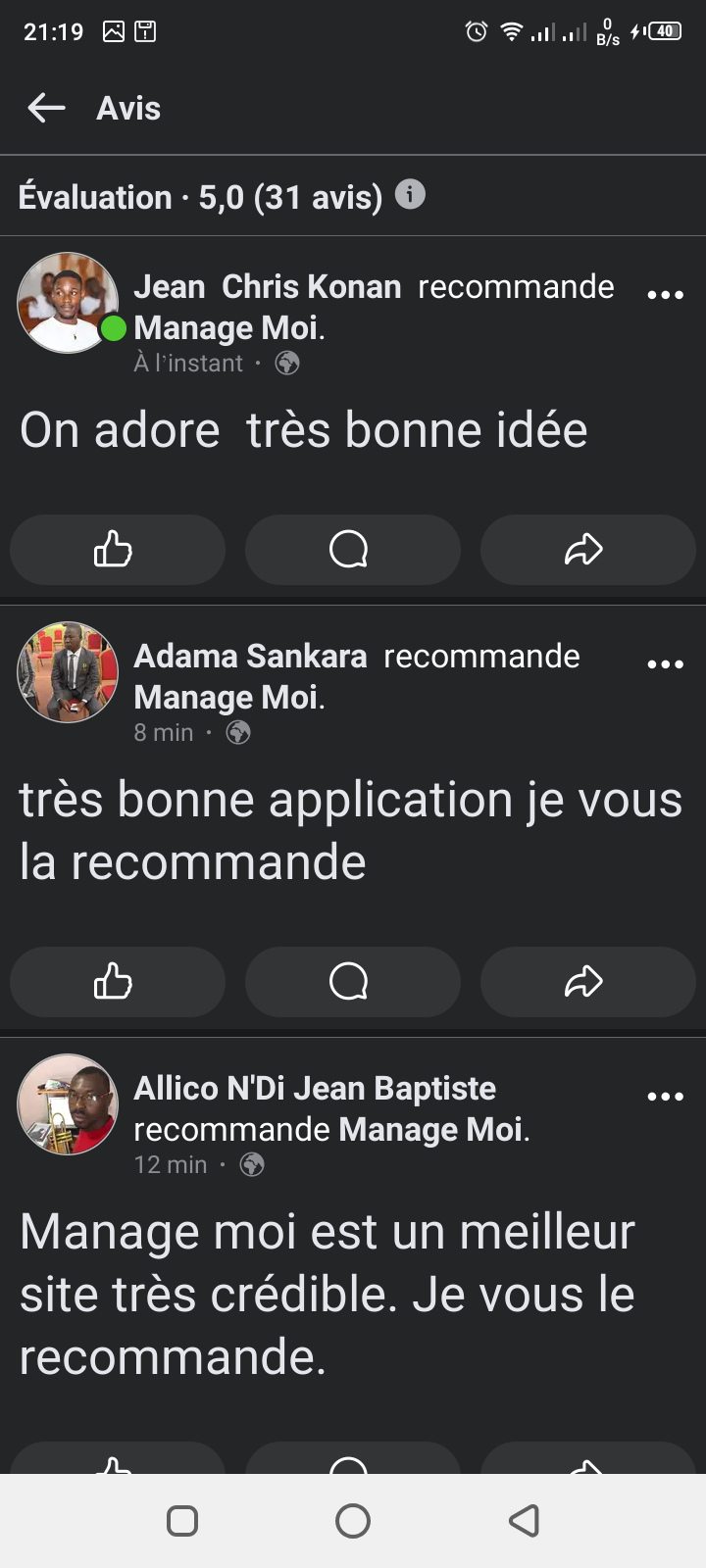Go back from the Avis page

pyautogui.click(x=46, y=108)
